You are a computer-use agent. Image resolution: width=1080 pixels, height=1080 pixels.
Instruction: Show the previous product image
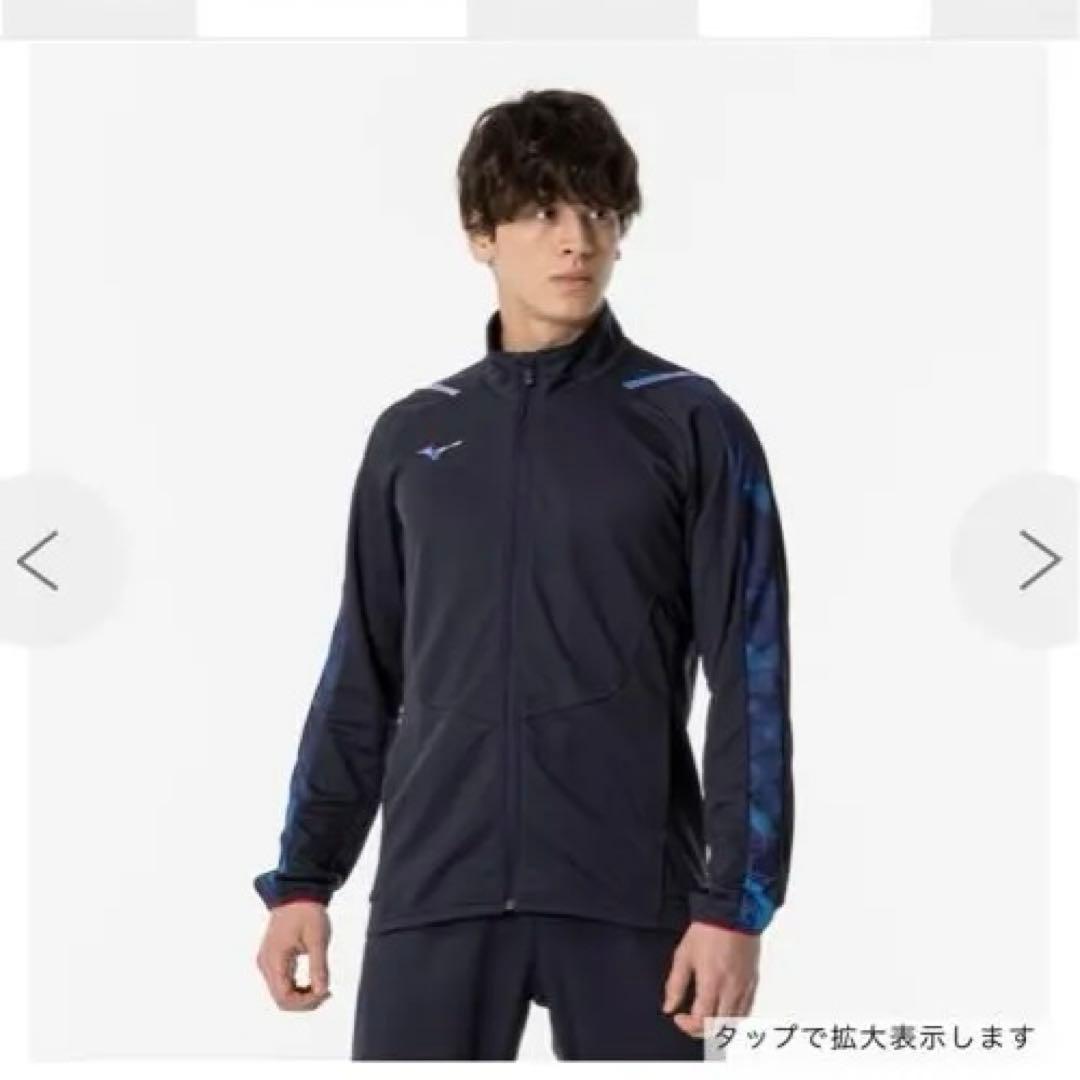38,560
